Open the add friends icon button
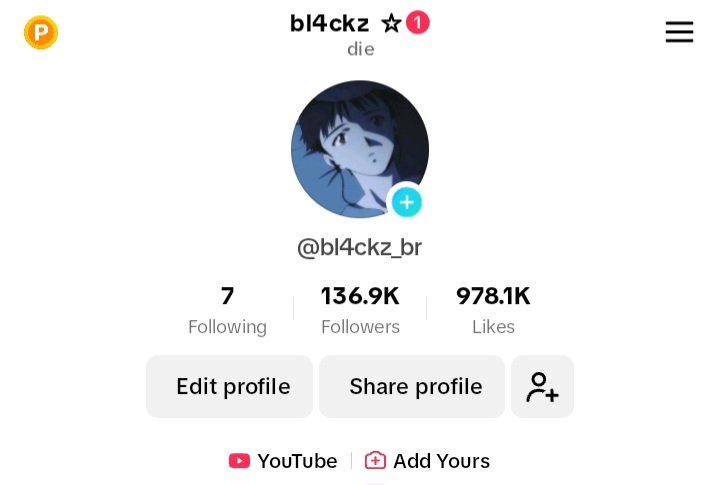Viewport: 720px width, 485px height. pos(542,387)
